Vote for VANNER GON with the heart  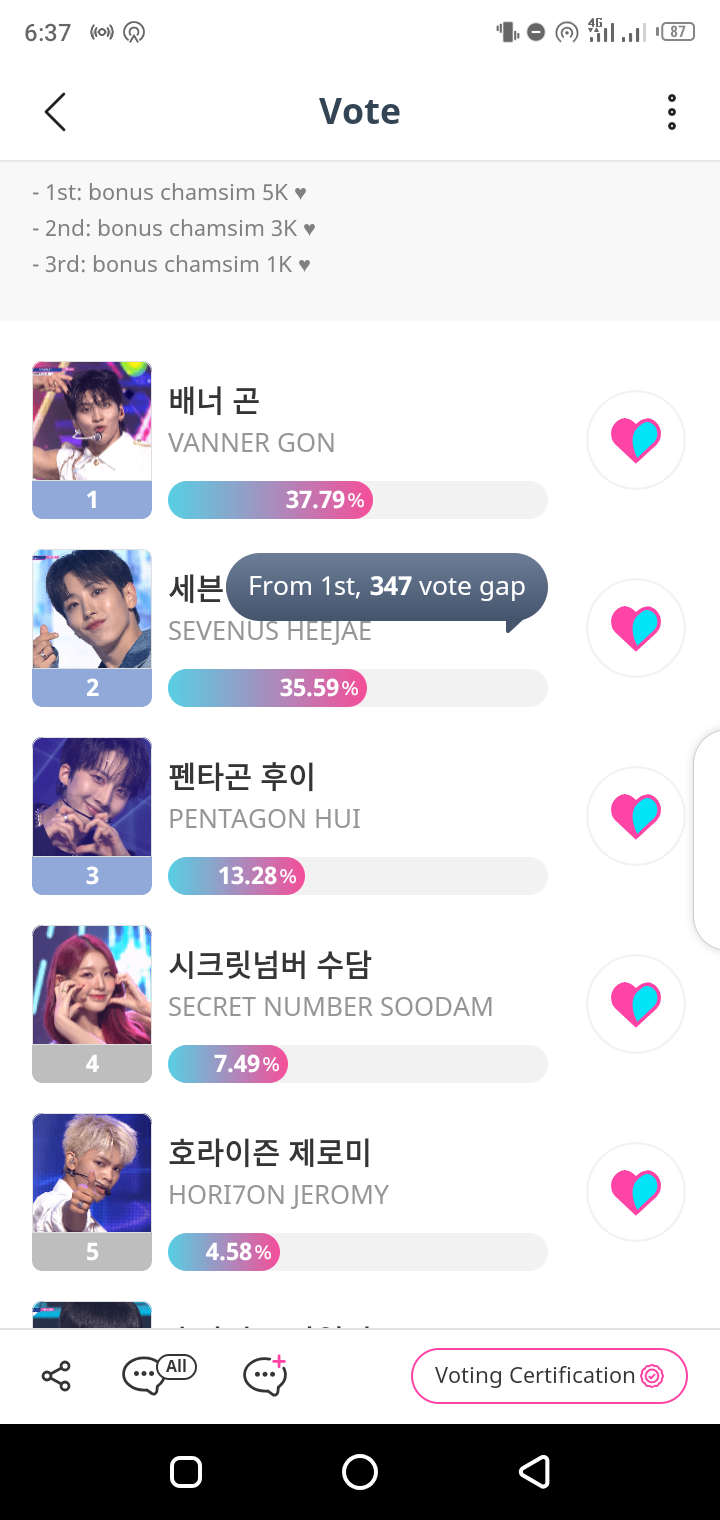(636, 440)
